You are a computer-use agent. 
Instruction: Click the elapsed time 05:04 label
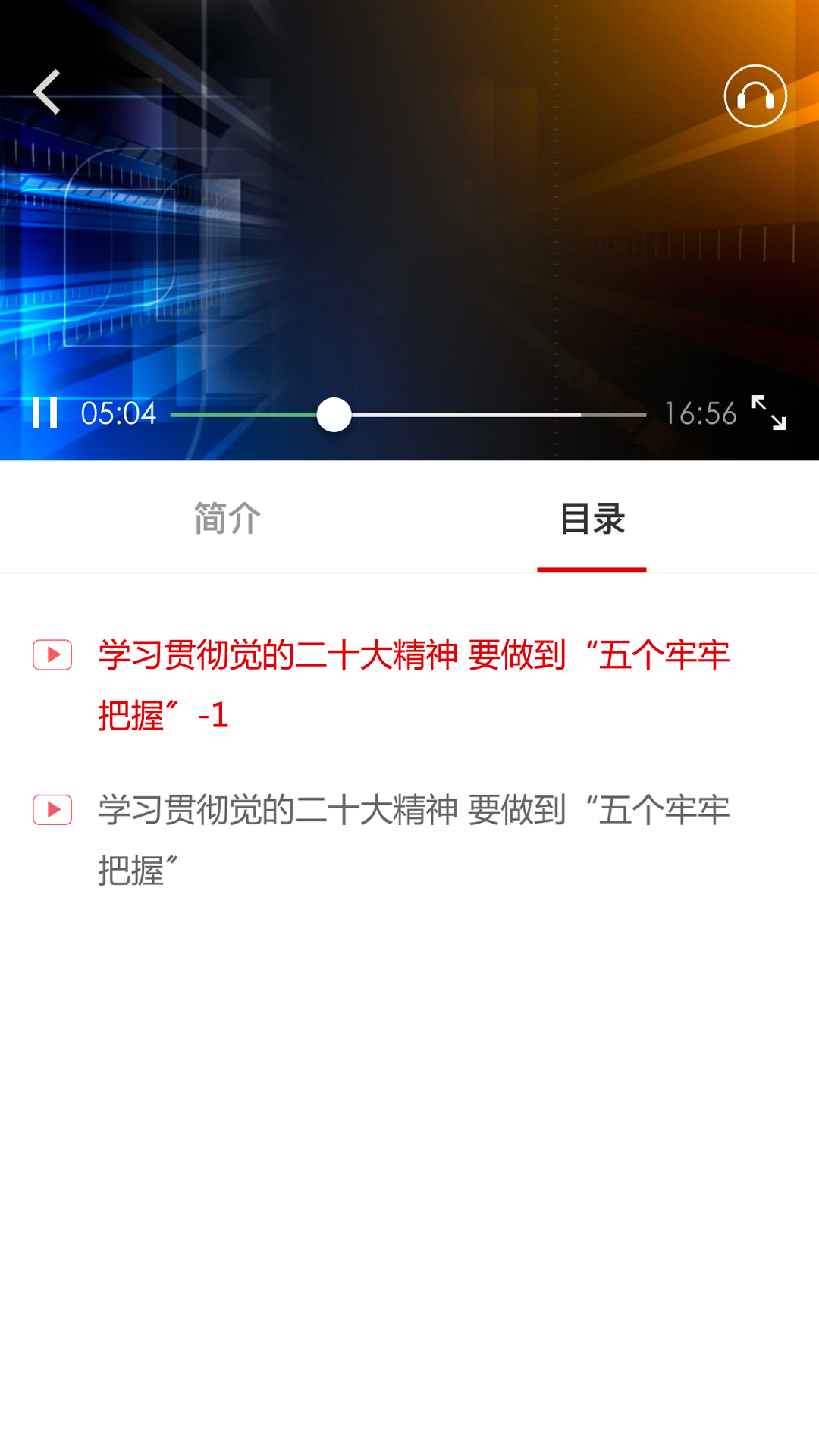coord(117,413)
